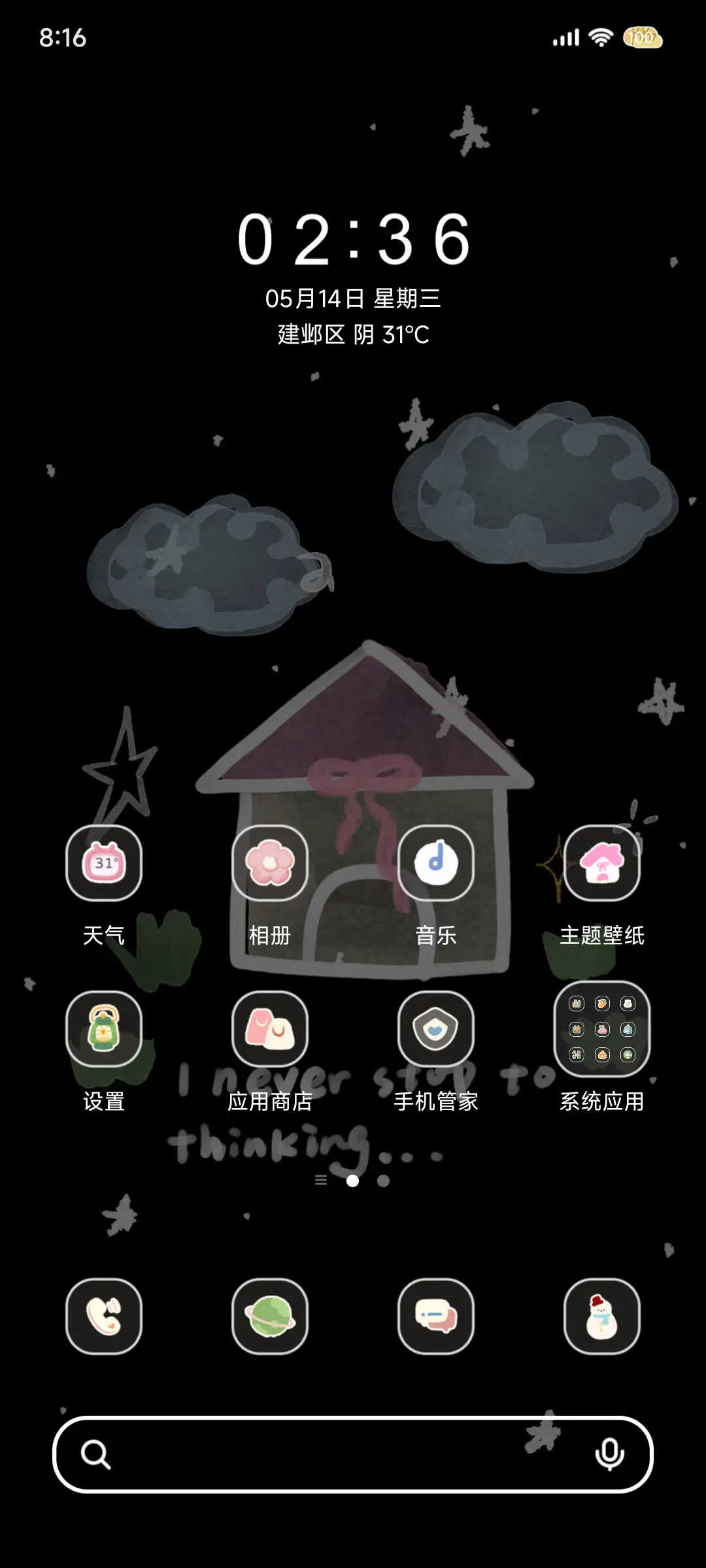Open the messaging app in the dock
The image size is (706, 1568).
436,1316
